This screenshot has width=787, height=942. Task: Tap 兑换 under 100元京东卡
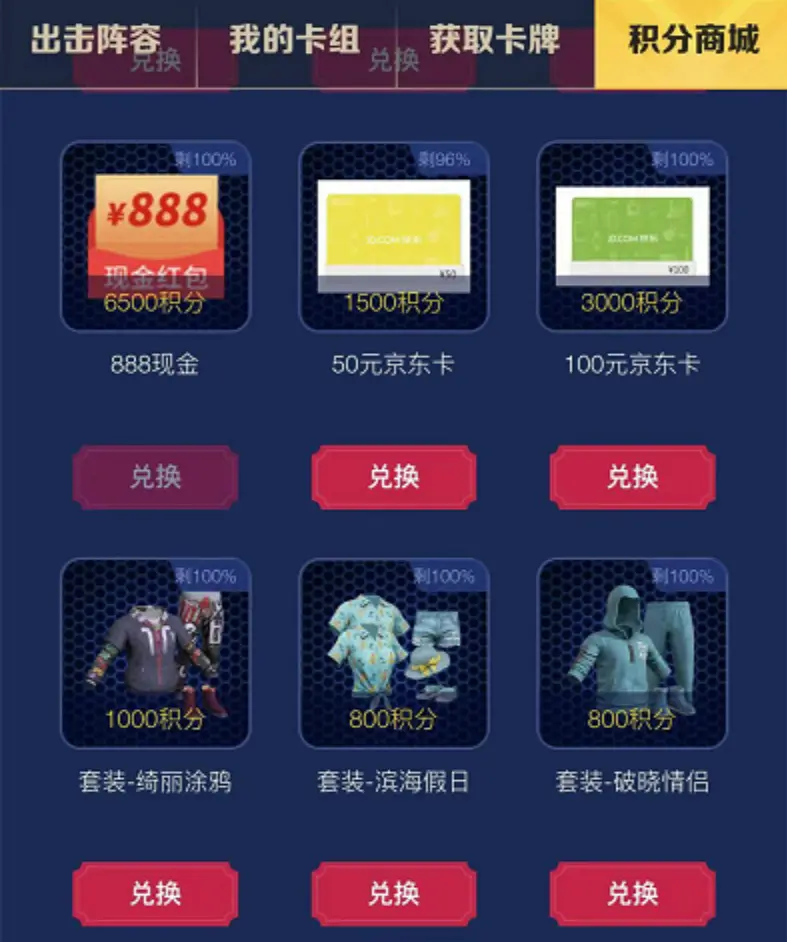(x=632, y=477)
